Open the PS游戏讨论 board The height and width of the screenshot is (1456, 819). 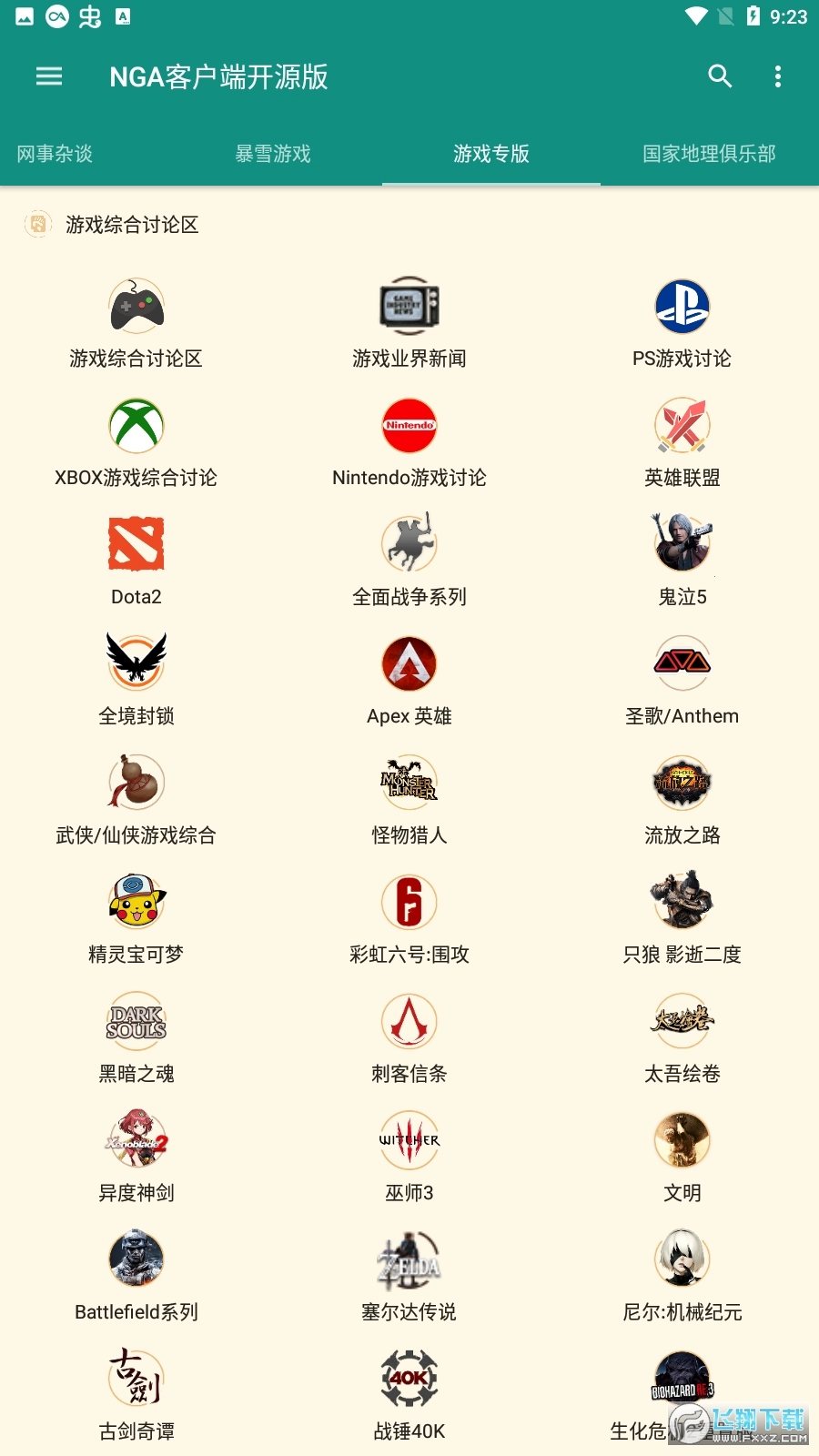(682, 323)
